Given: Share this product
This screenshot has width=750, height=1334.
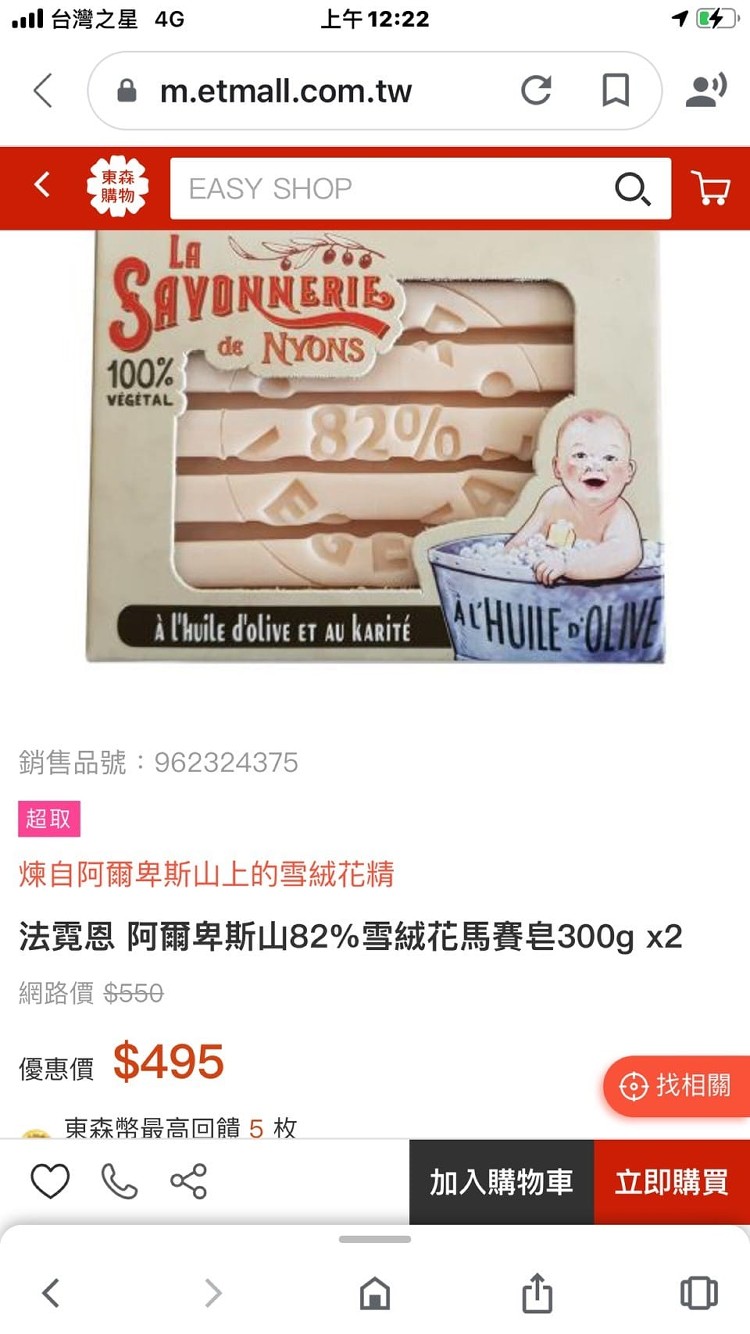Looking at the screenshot, I should [188, 1182].
